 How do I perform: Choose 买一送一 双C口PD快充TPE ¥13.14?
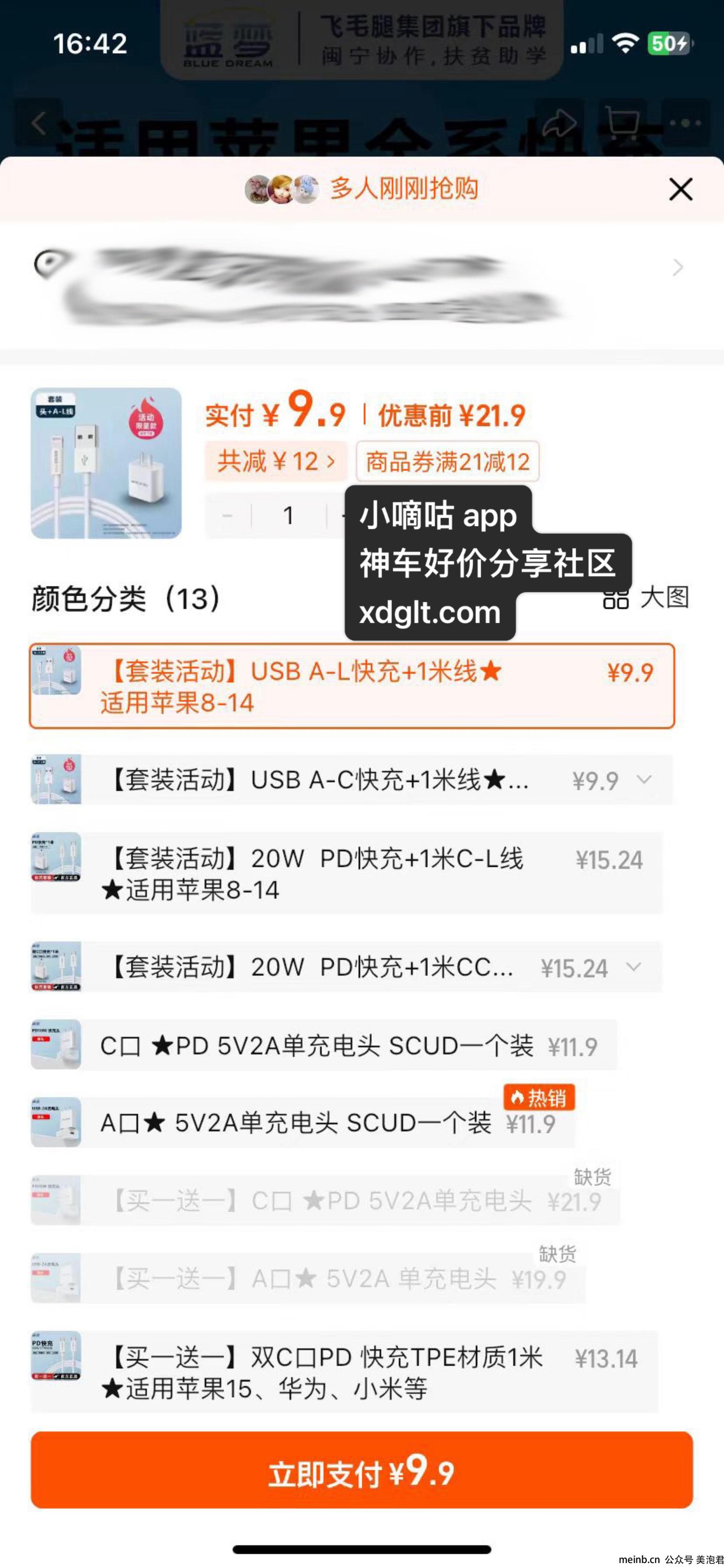(344, 1372)
